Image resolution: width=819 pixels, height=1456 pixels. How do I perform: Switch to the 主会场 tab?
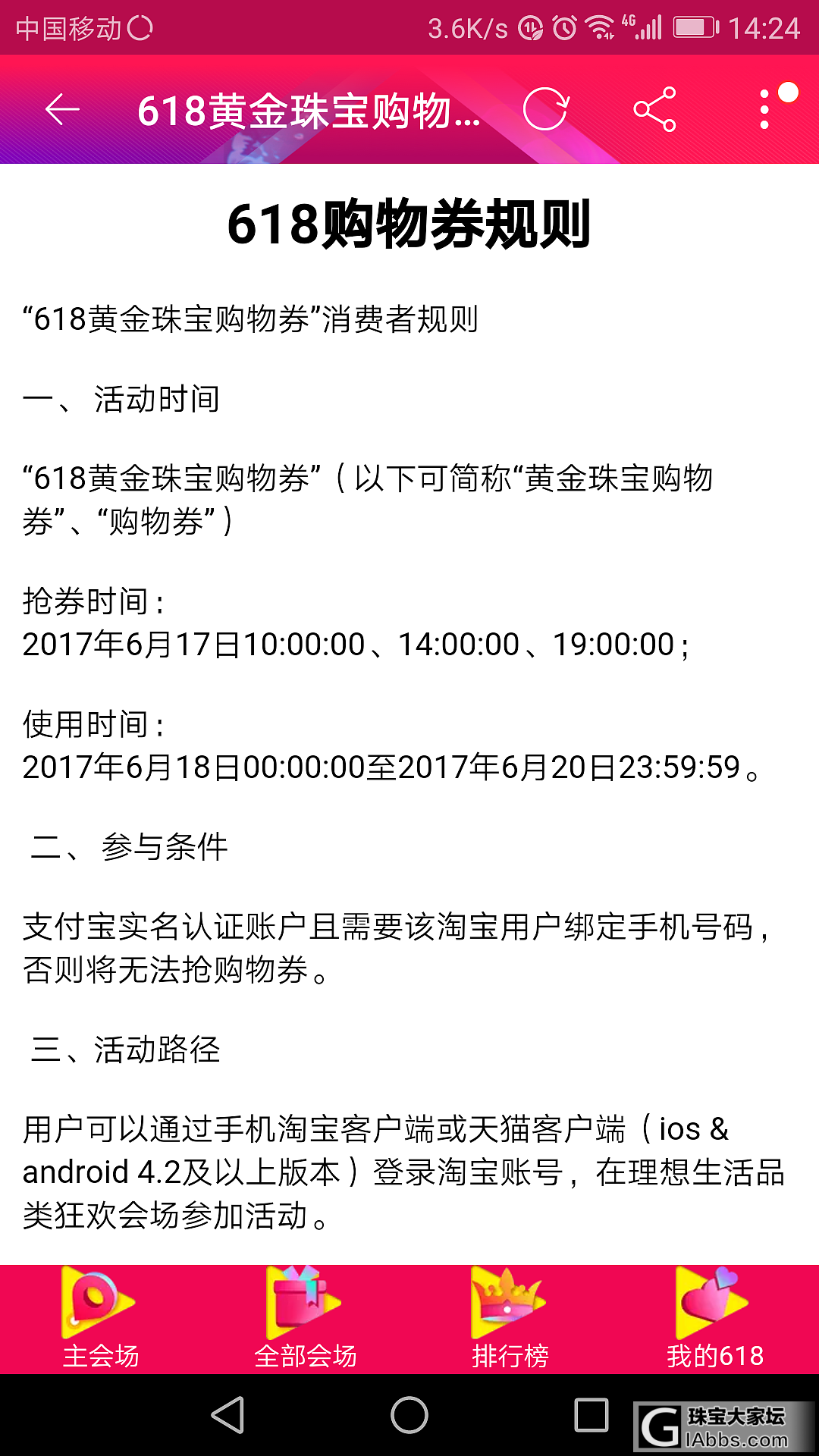point(101,1319)
